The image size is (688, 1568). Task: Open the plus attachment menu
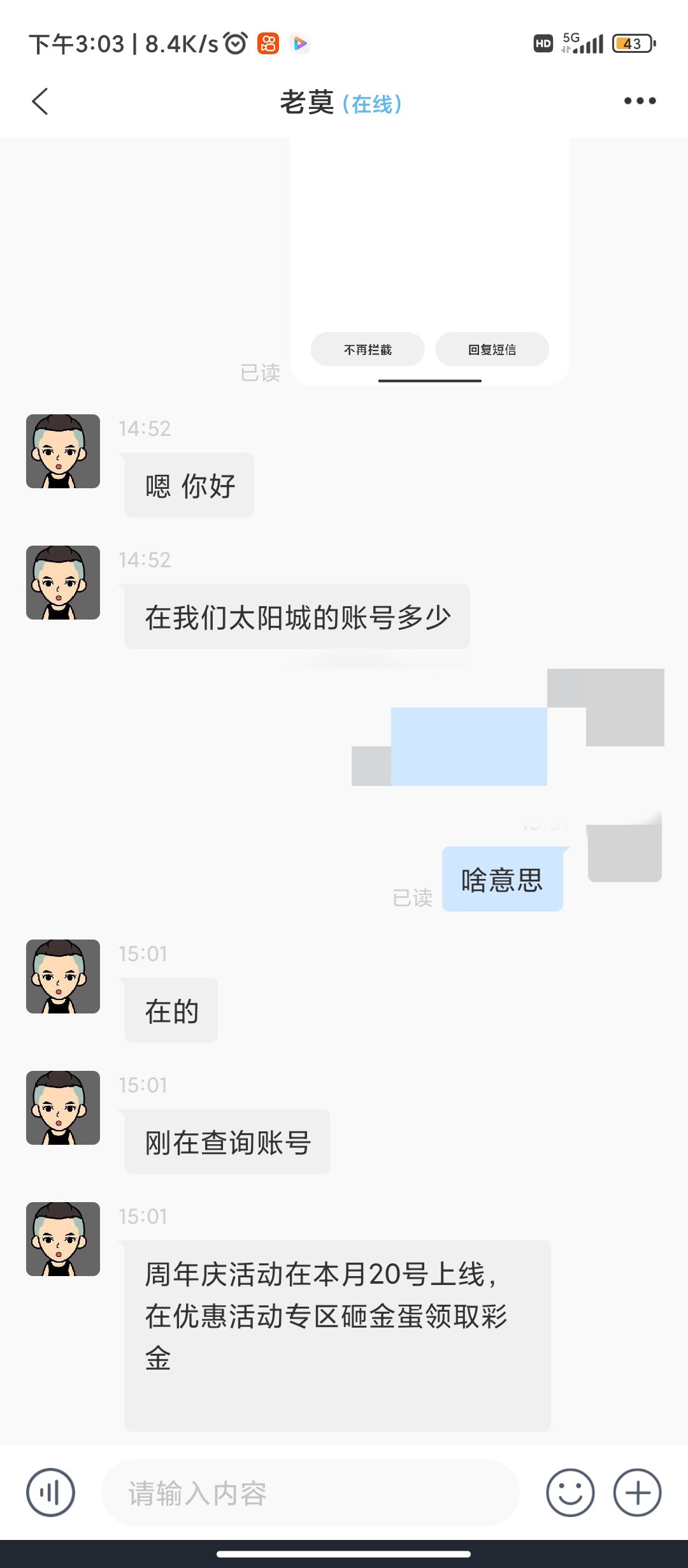click(637, 1493)
